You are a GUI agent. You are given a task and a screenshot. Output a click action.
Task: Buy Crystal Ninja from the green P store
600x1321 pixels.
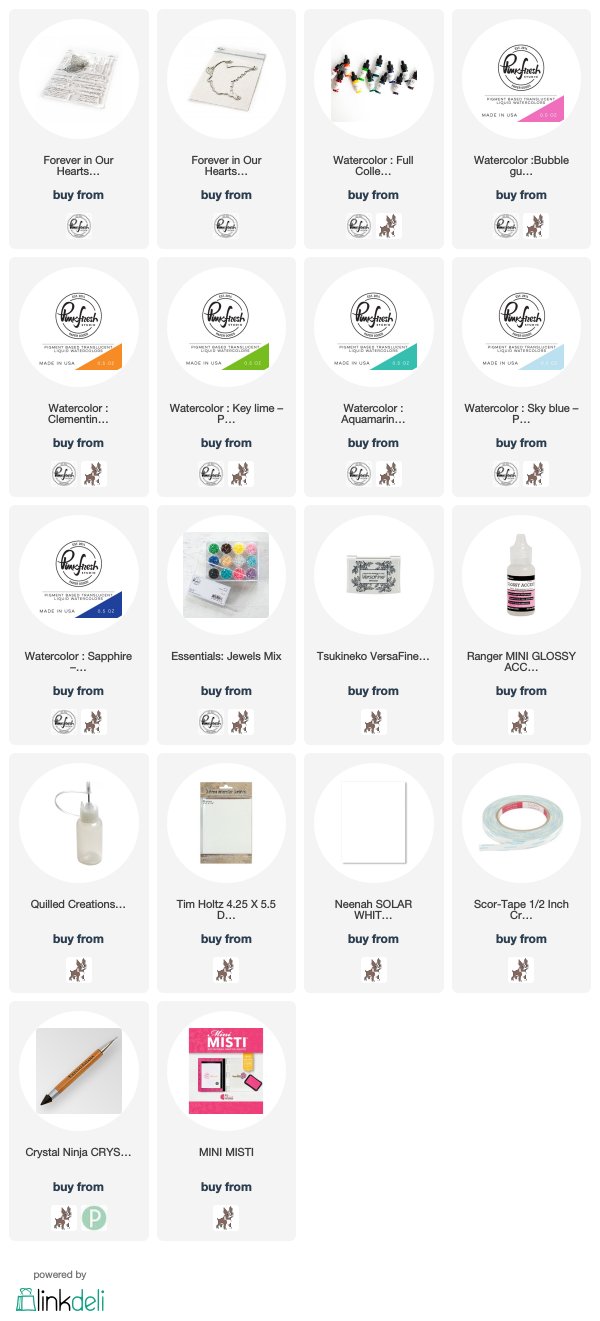tap(95, 1217)
